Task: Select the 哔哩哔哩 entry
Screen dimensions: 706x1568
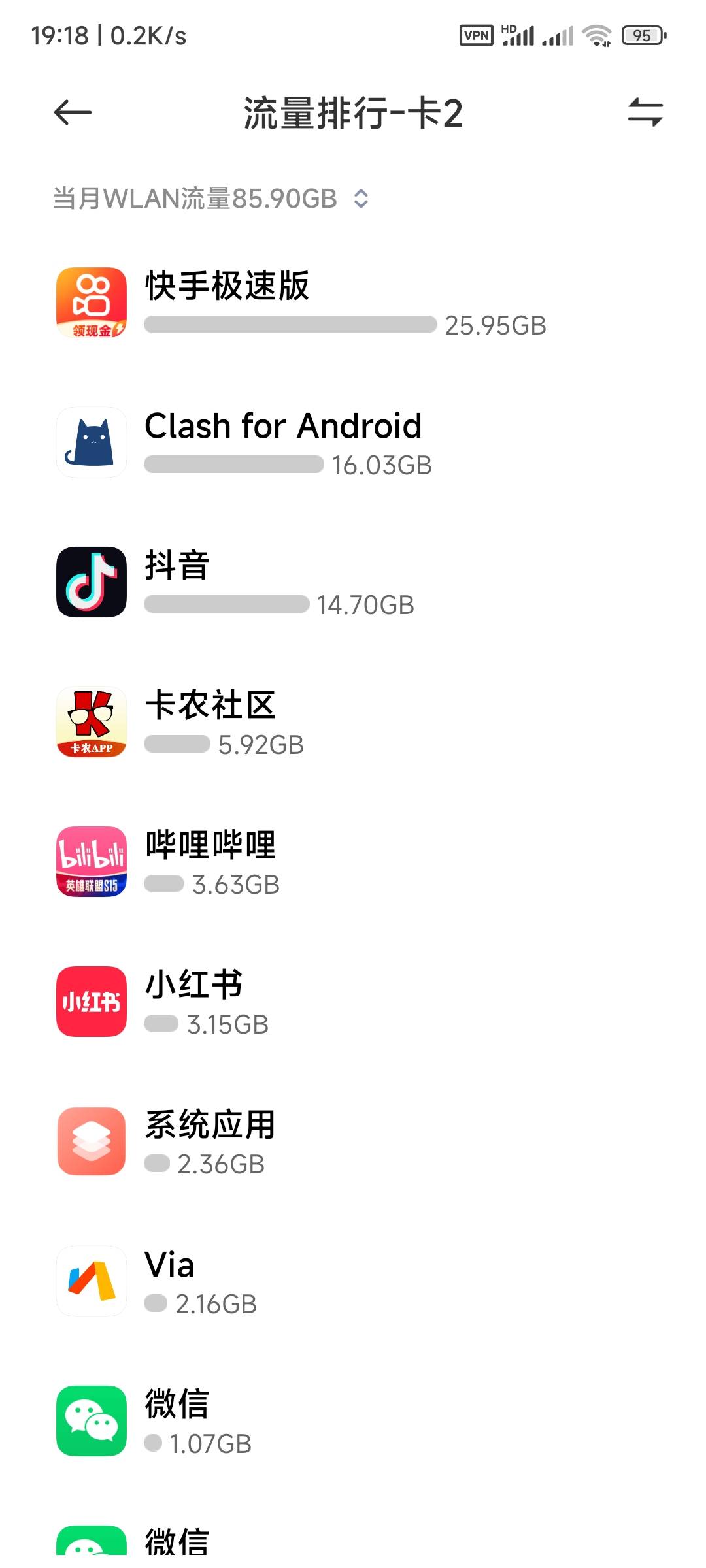Action: click(353, 862)
